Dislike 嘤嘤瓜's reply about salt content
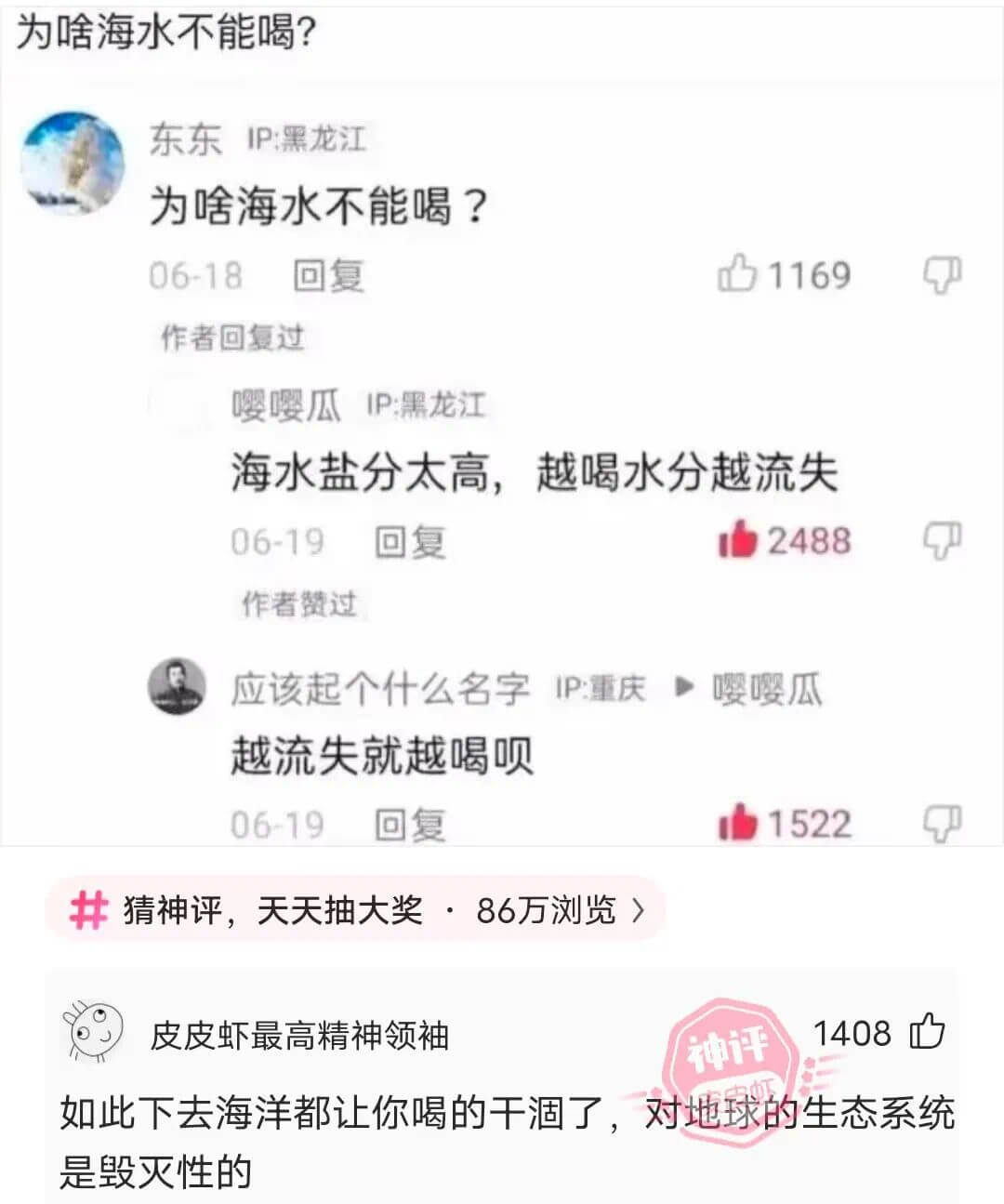The width and height of the screenshot is (1004, 1204). pyautogui.click(x=942, y=539)
